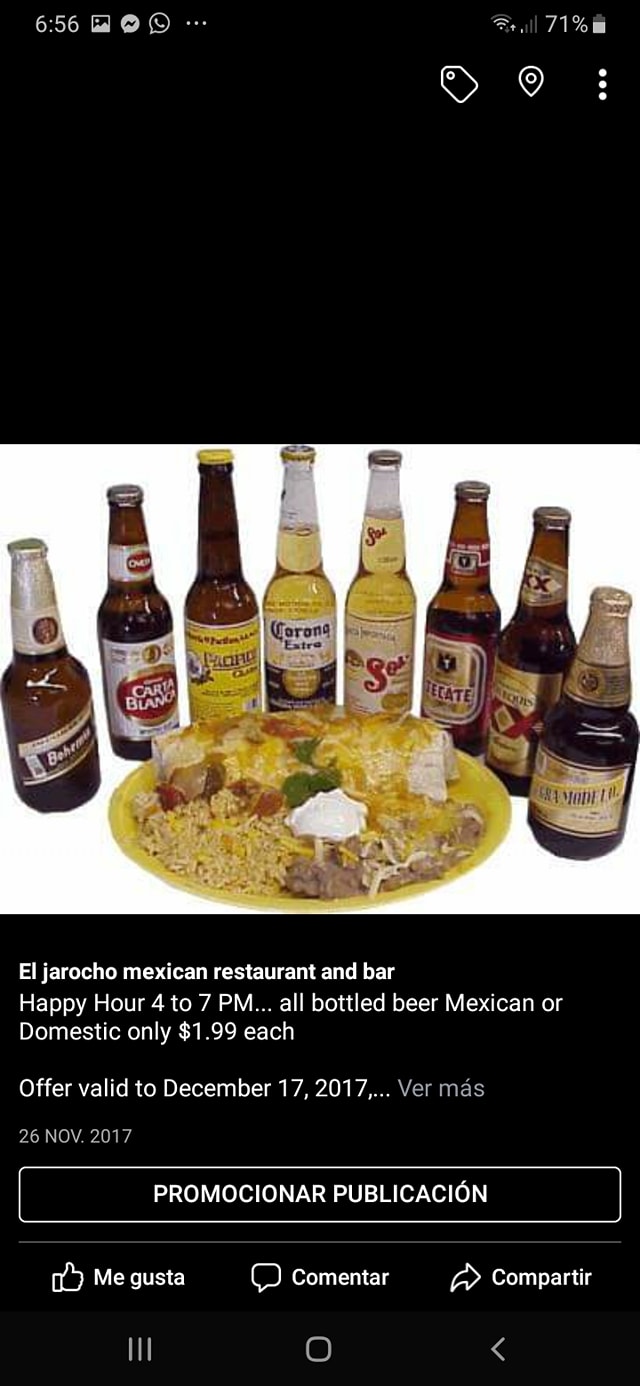
Task: Like the post with Me gusta
Action: pos(119,1277)
